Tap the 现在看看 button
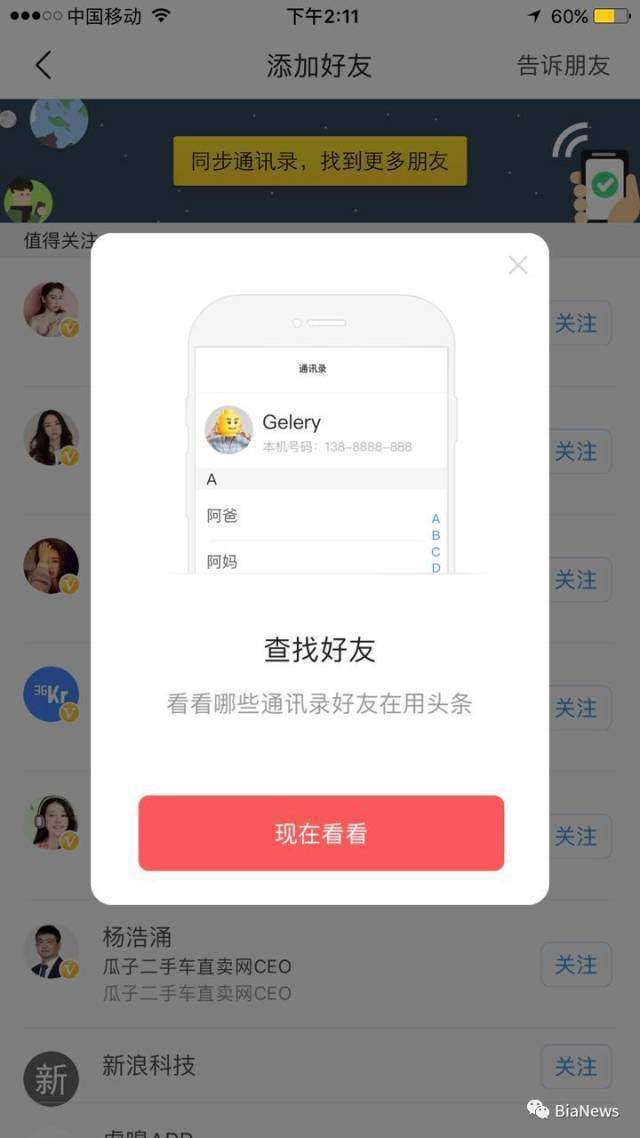The image size is (640, 1138). click(321, 833)
